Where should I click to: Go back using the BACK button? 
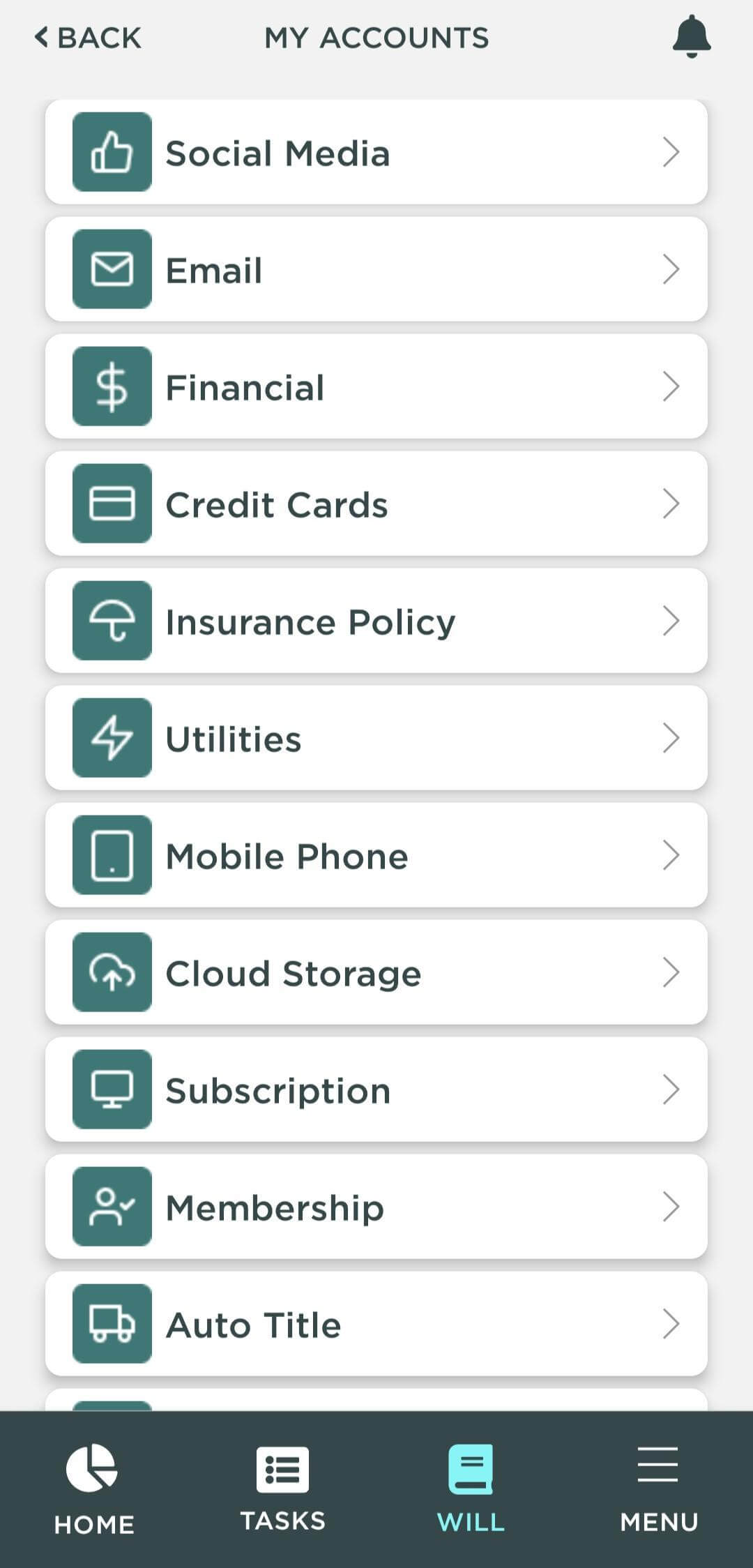[x=88, y=38]
